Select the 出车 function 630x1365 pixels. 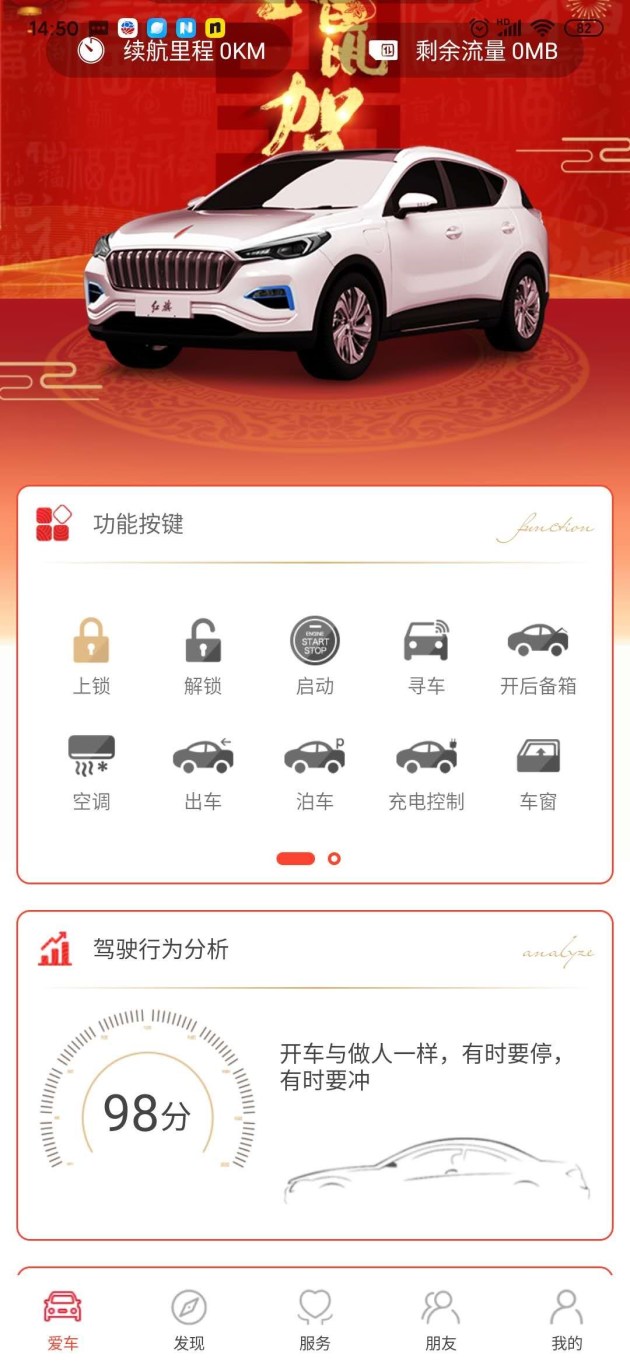point(203,771)
